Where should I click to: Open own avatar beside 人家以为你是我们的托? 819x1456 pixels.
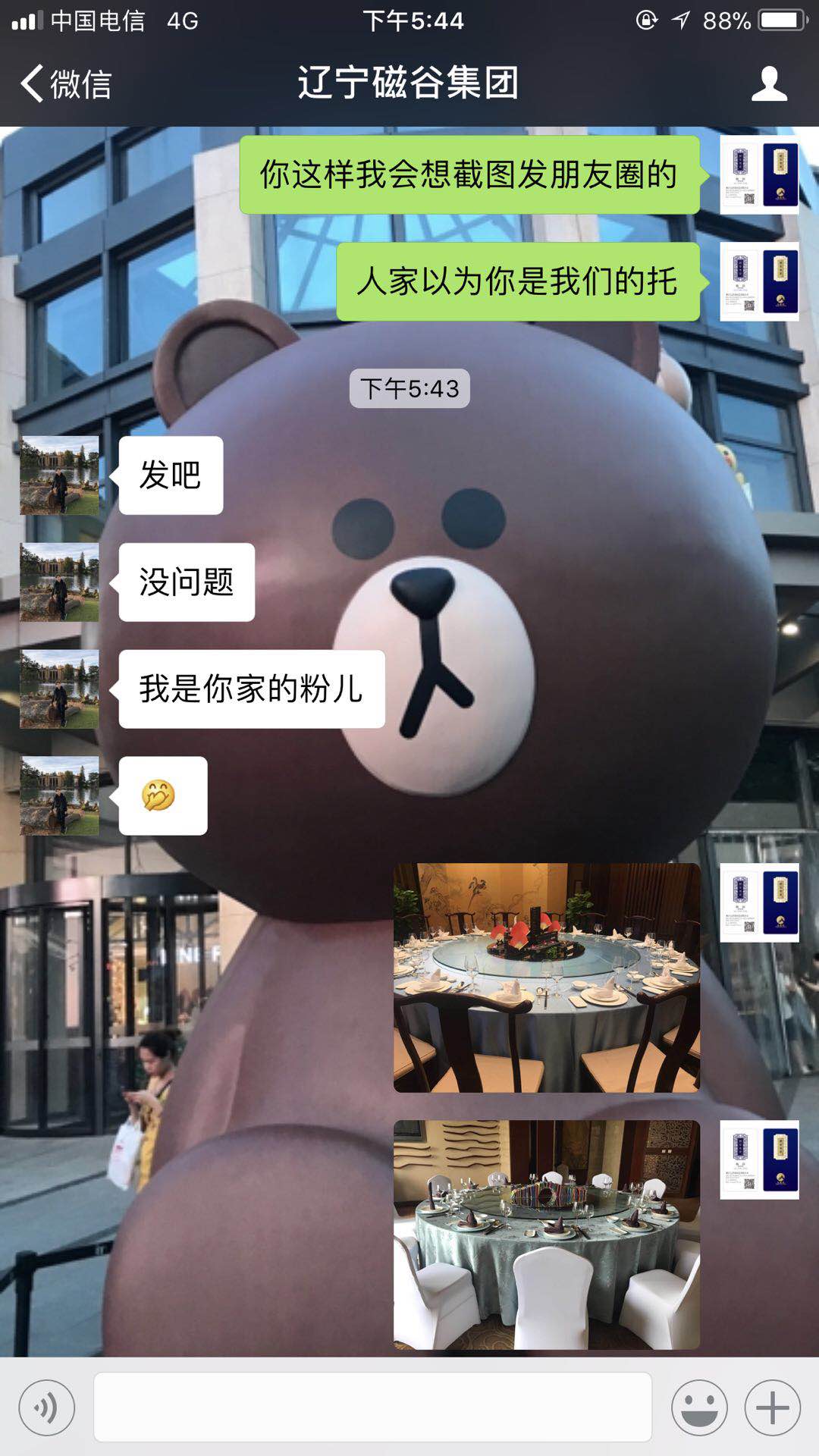point(758,281)
